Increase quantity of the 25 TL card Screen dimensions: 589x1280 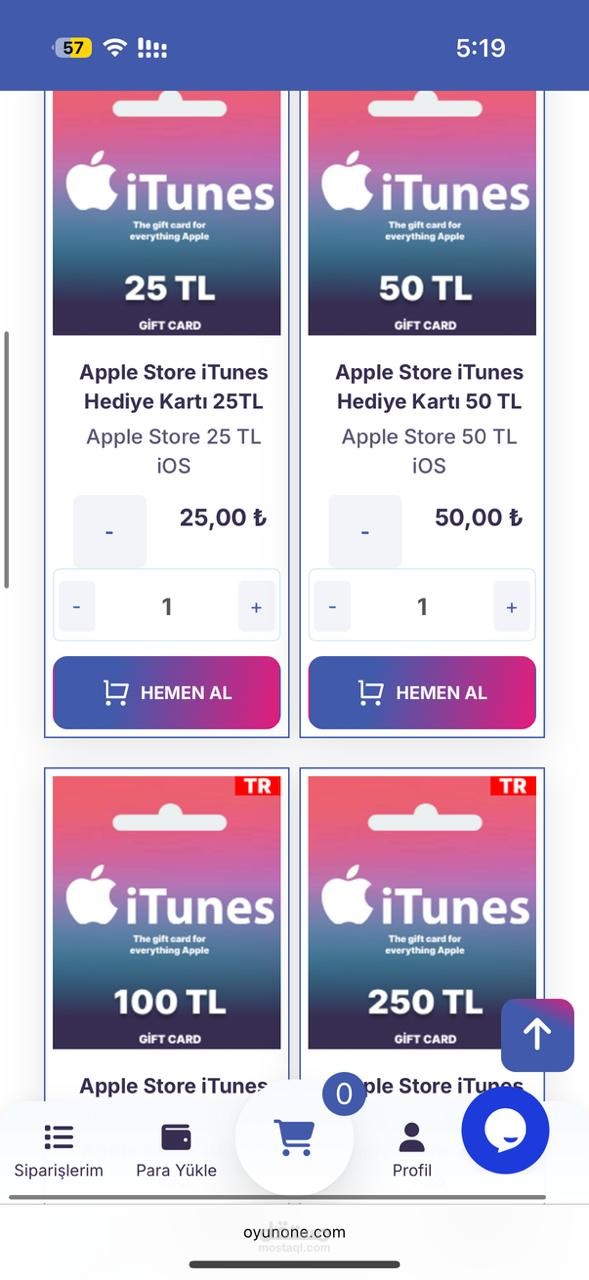[256, 606]
